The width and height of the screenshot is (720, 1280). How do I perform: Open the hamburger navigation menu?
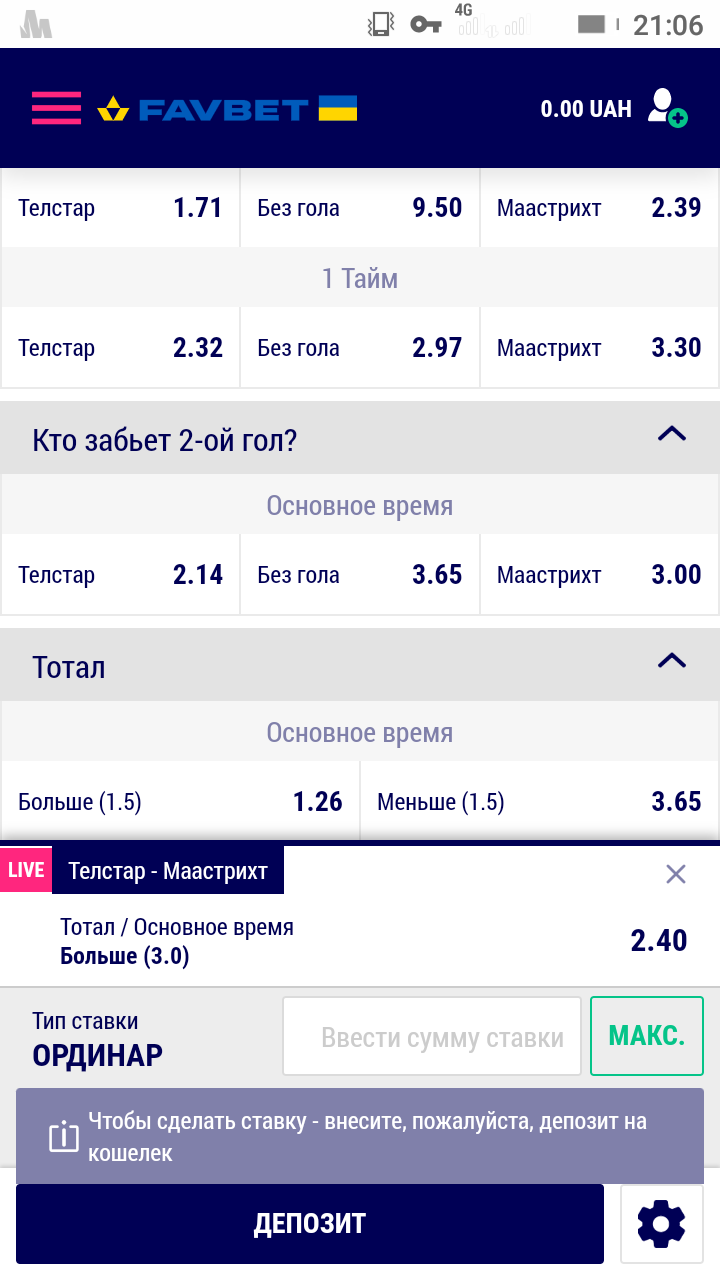coord(55,108)
